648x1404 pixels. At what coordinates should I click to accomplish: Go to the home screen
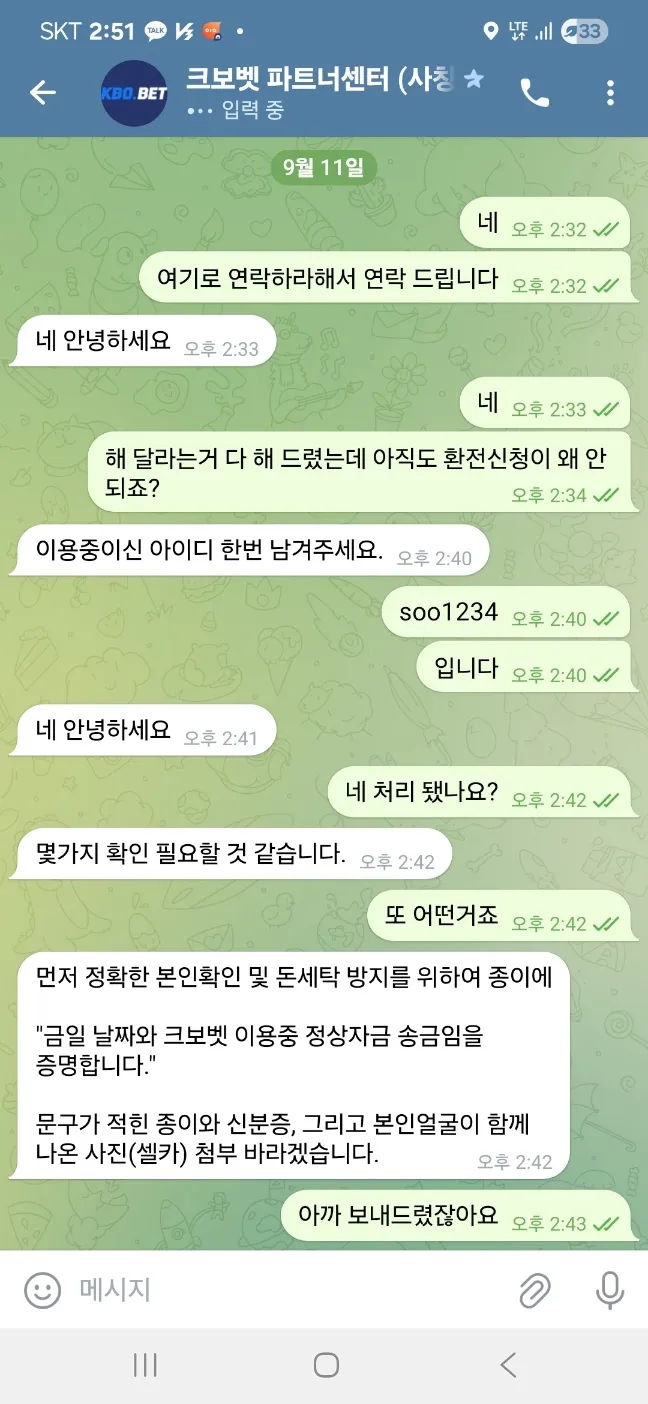326,1365
